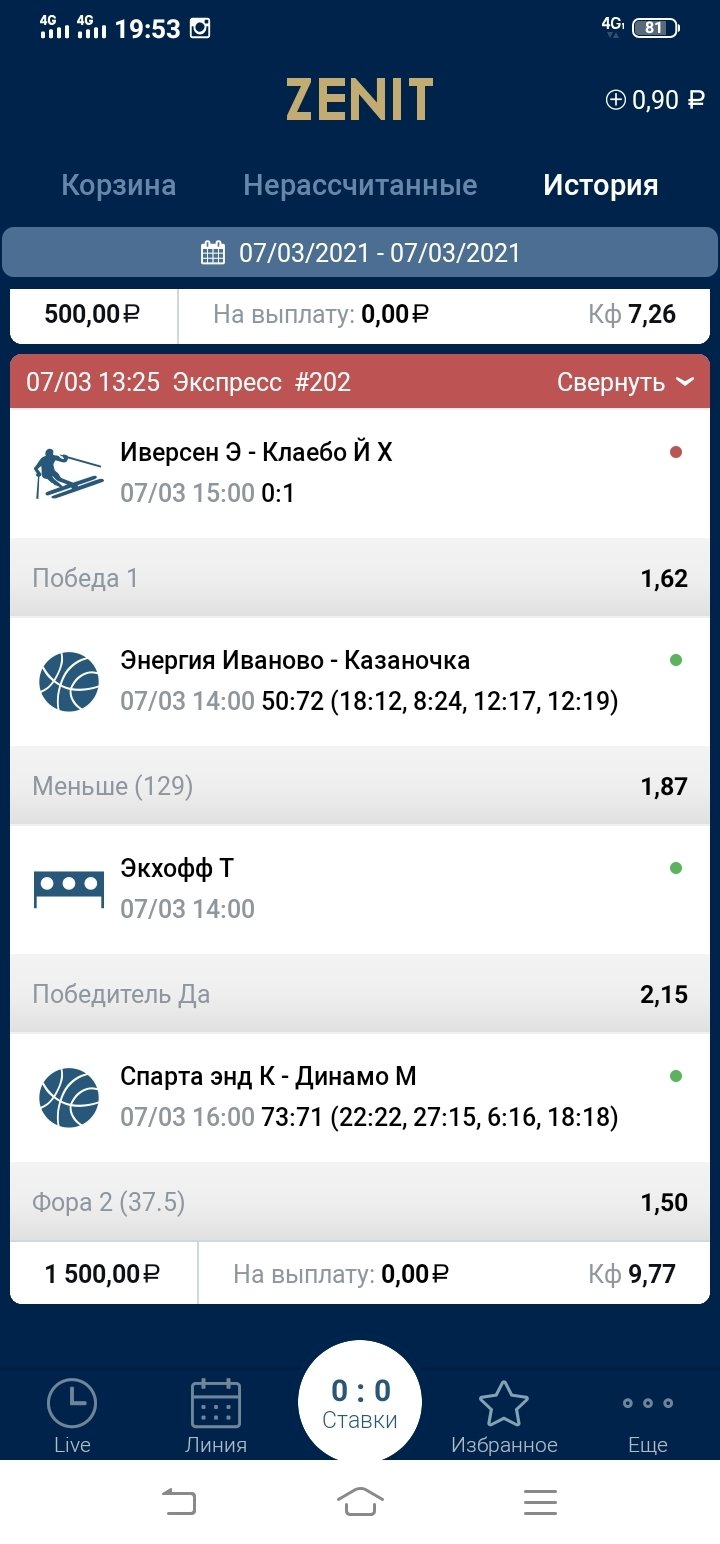Switch to the Корзина tab
Viewport: 720px width, 1544px height.
click(119, 185)
